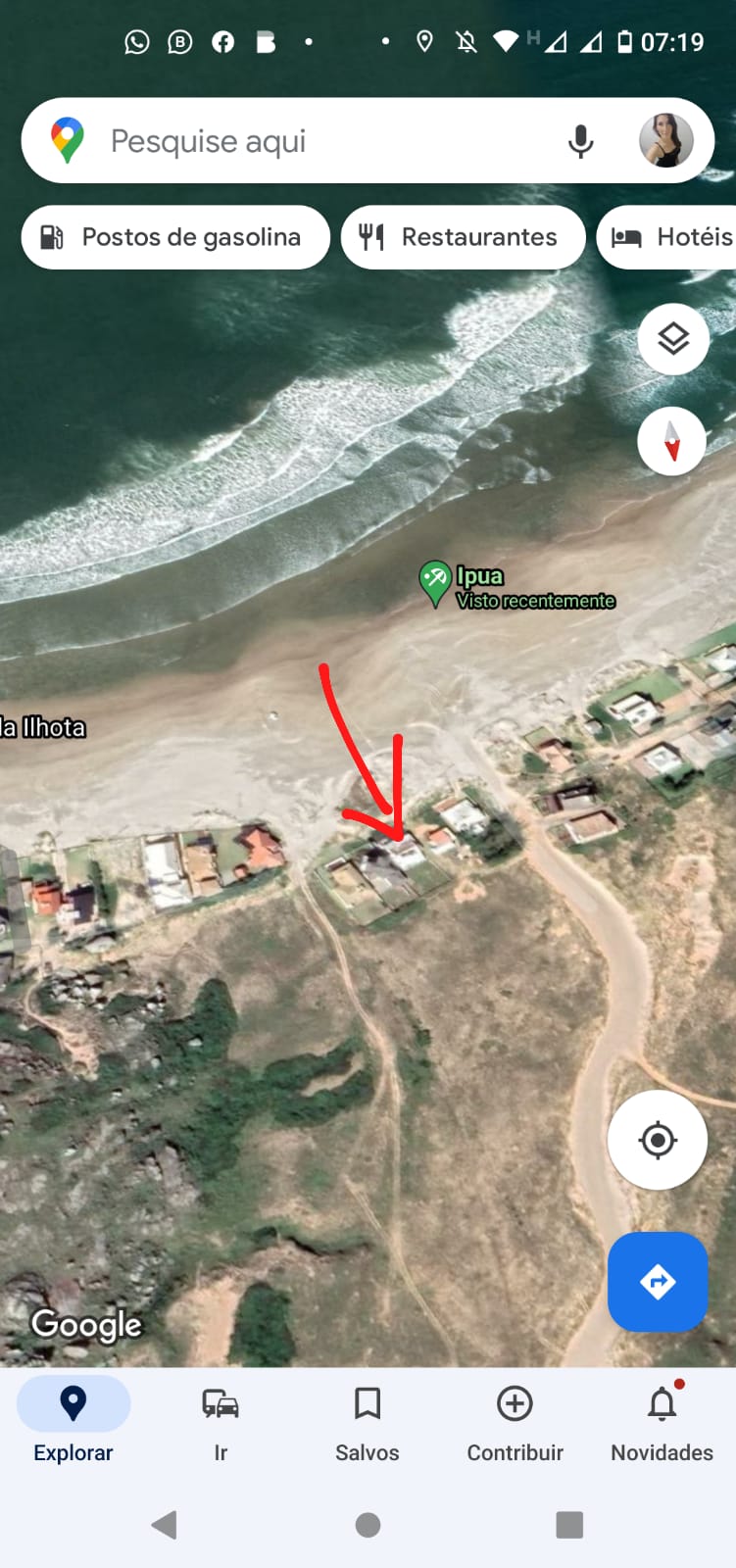The image size is (736, 1568).
Task: Switch to the Ir tab
Action: pyautogui.click(x=221, y=1425)
